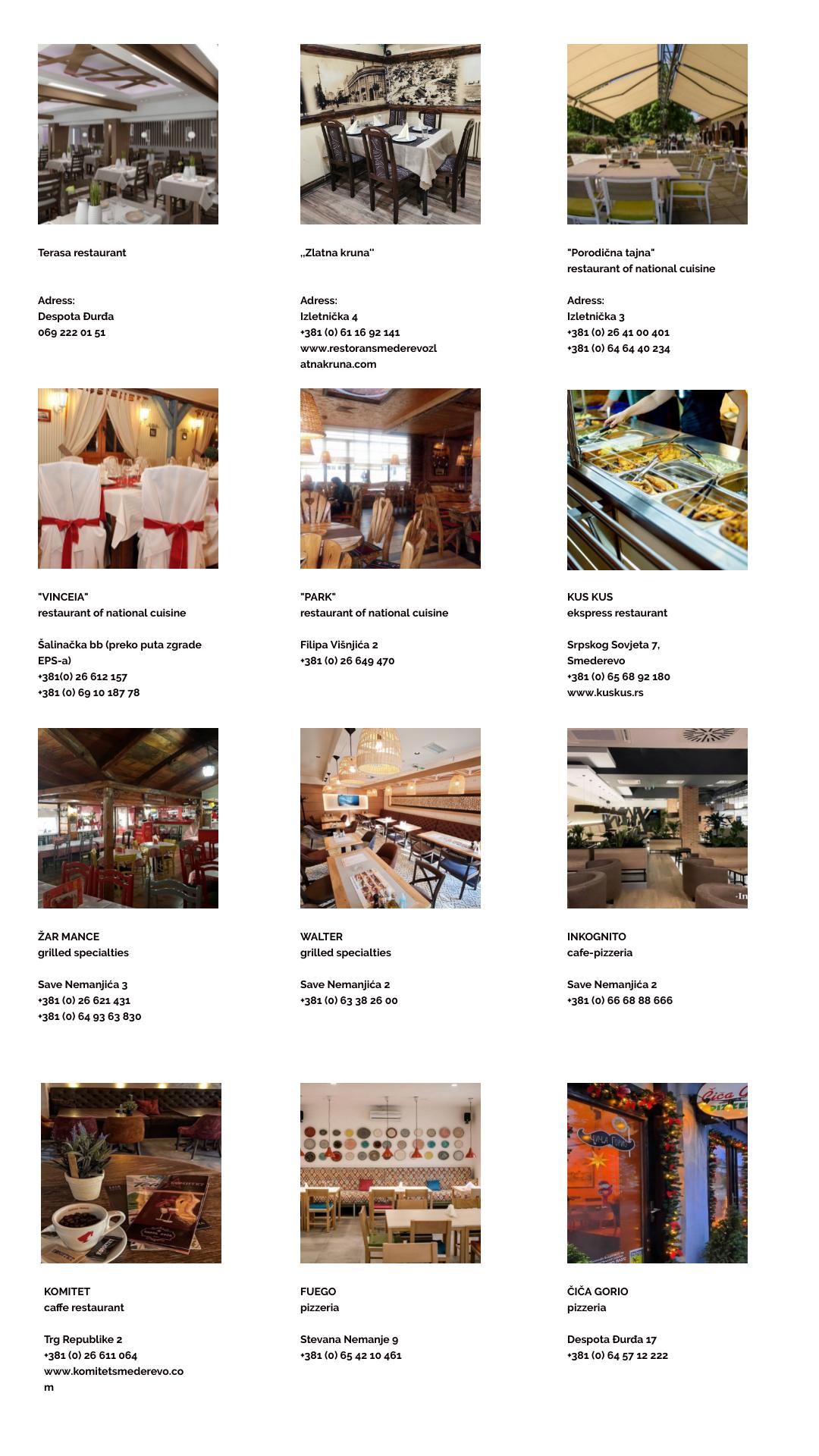This screenshot has width=819, height=1456.
Task: Open the Komitet Smederevo website link
Action: click(x=114, y=1379)
